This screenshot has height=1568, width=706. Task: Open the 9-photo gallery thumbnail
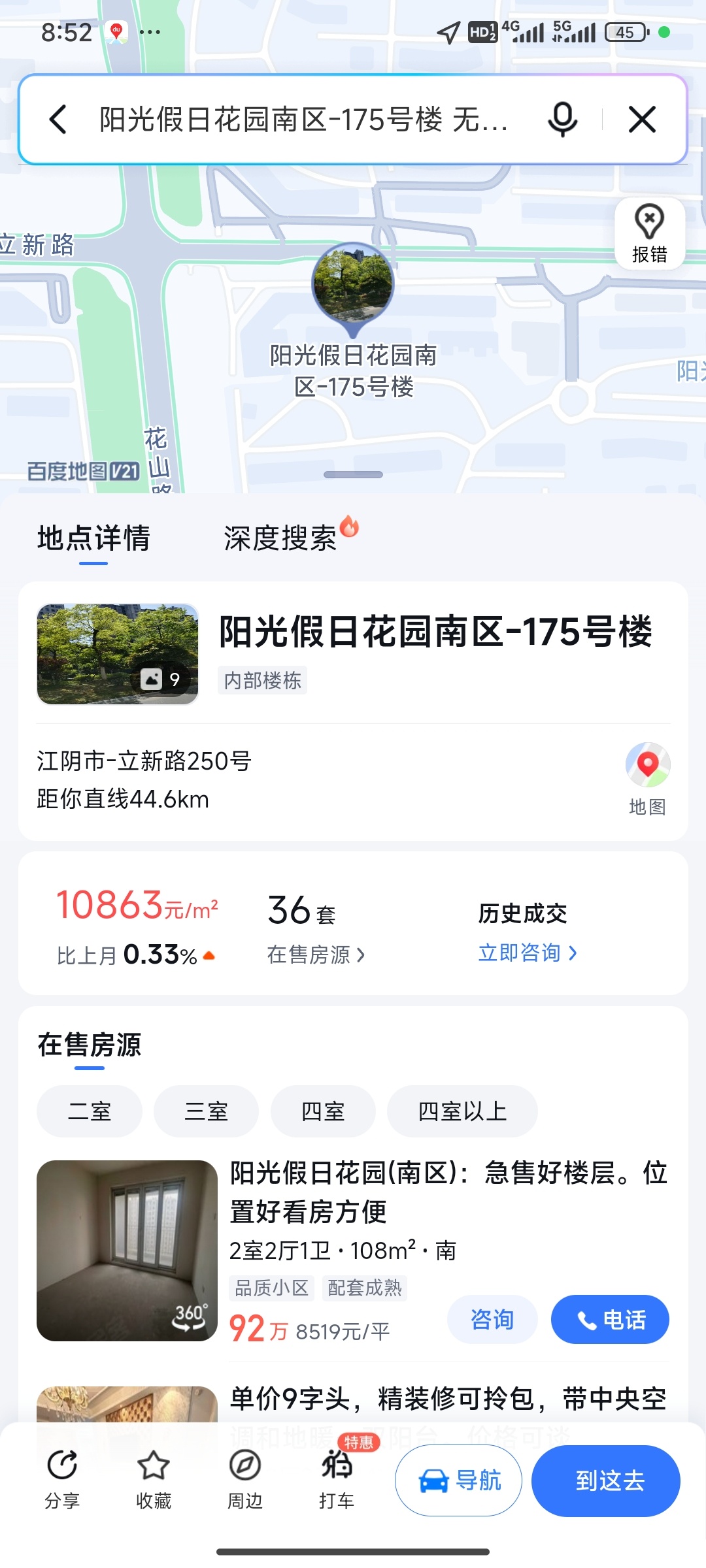click(x=118, y=654)
